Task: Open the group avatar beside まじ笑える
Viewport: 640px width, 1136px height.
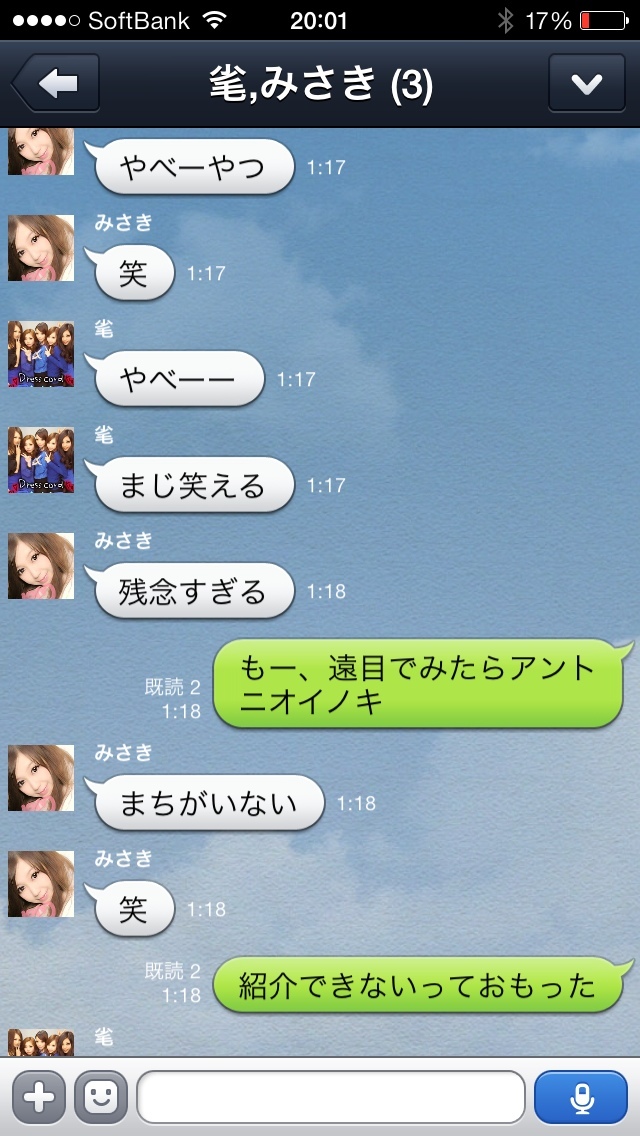Action: pyautogui.click(x=41, y=460)
